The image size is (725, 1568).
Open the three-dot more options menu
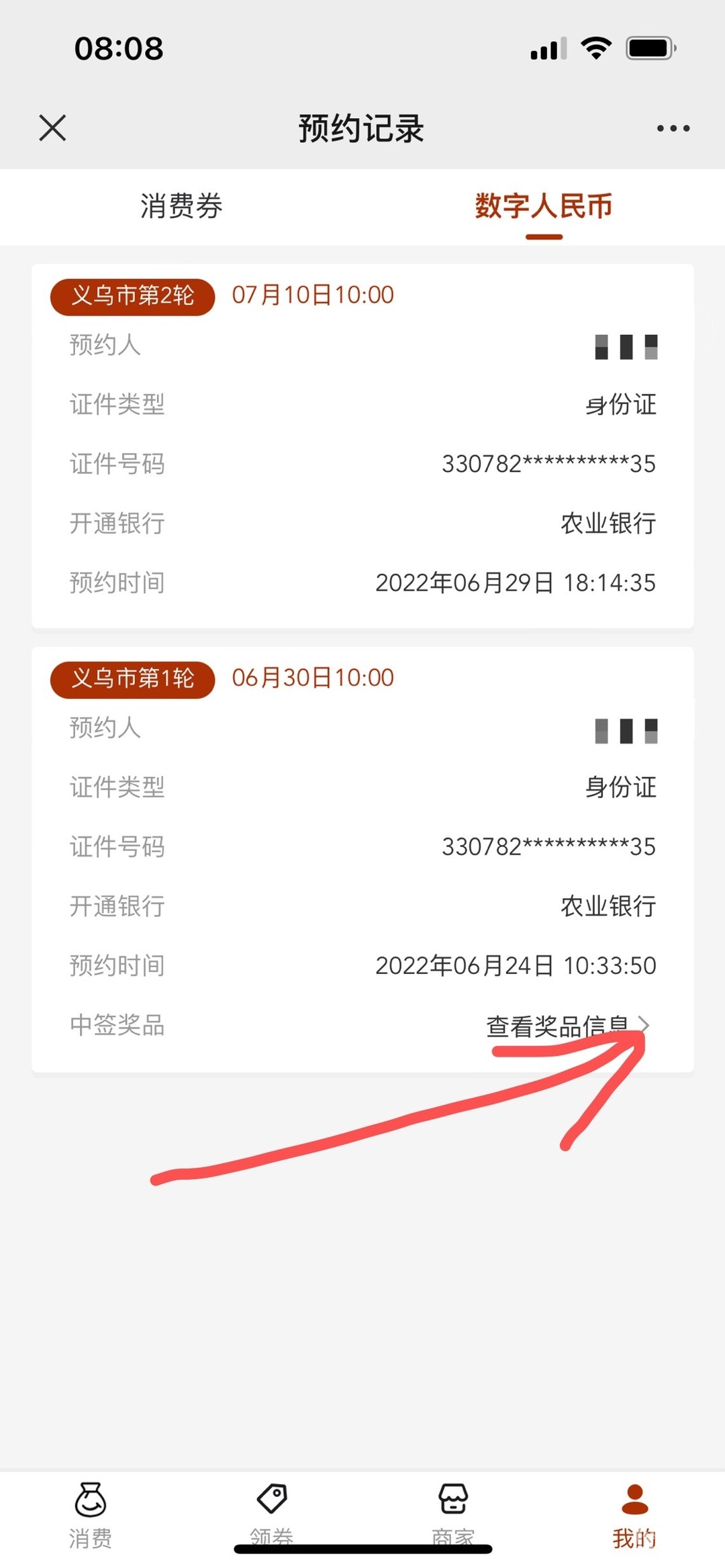[673, 128]
